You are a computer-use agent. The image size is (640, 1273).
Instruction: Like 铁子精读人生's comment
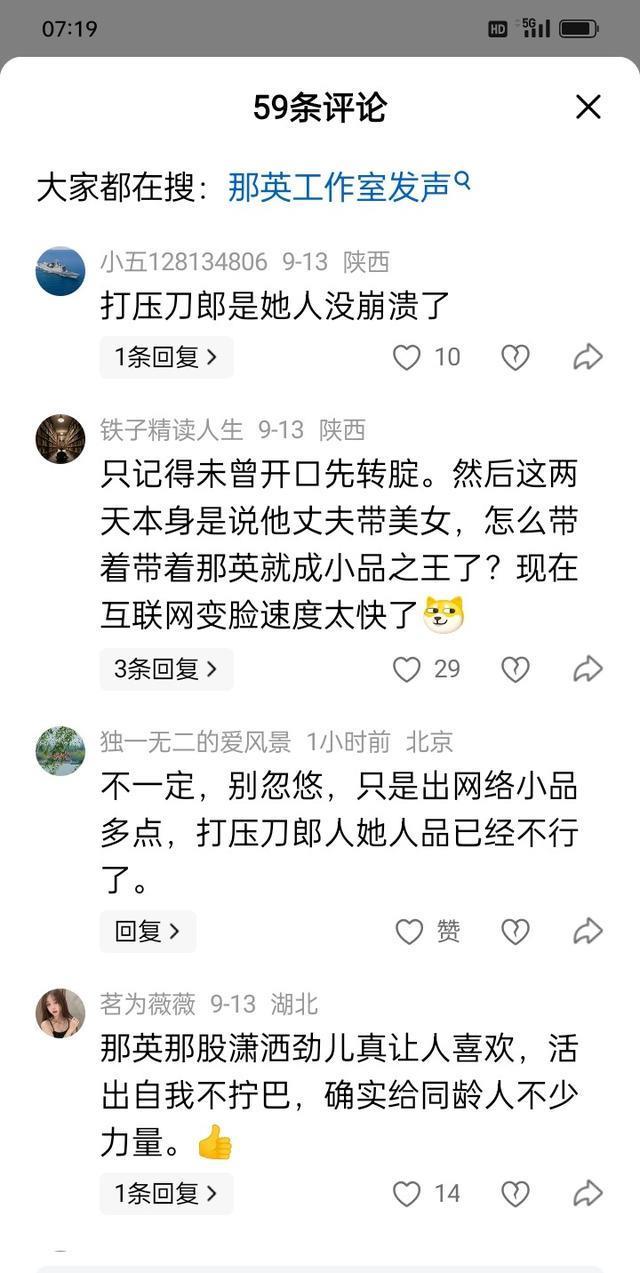[x=407, y=669]
